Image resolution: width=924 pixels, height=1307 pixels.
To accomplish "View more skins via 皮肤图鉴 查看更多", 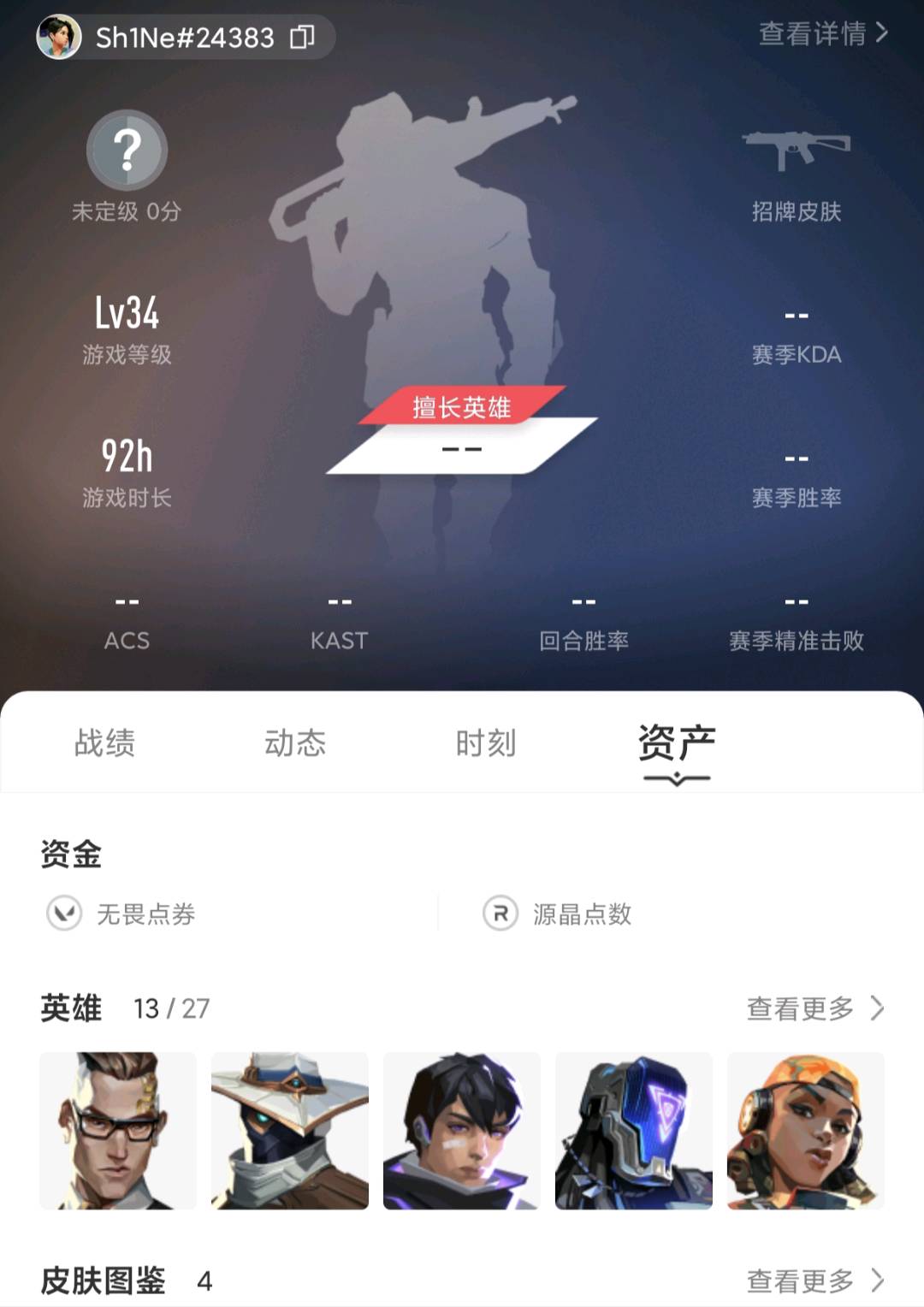I will tap(814, 1280).
